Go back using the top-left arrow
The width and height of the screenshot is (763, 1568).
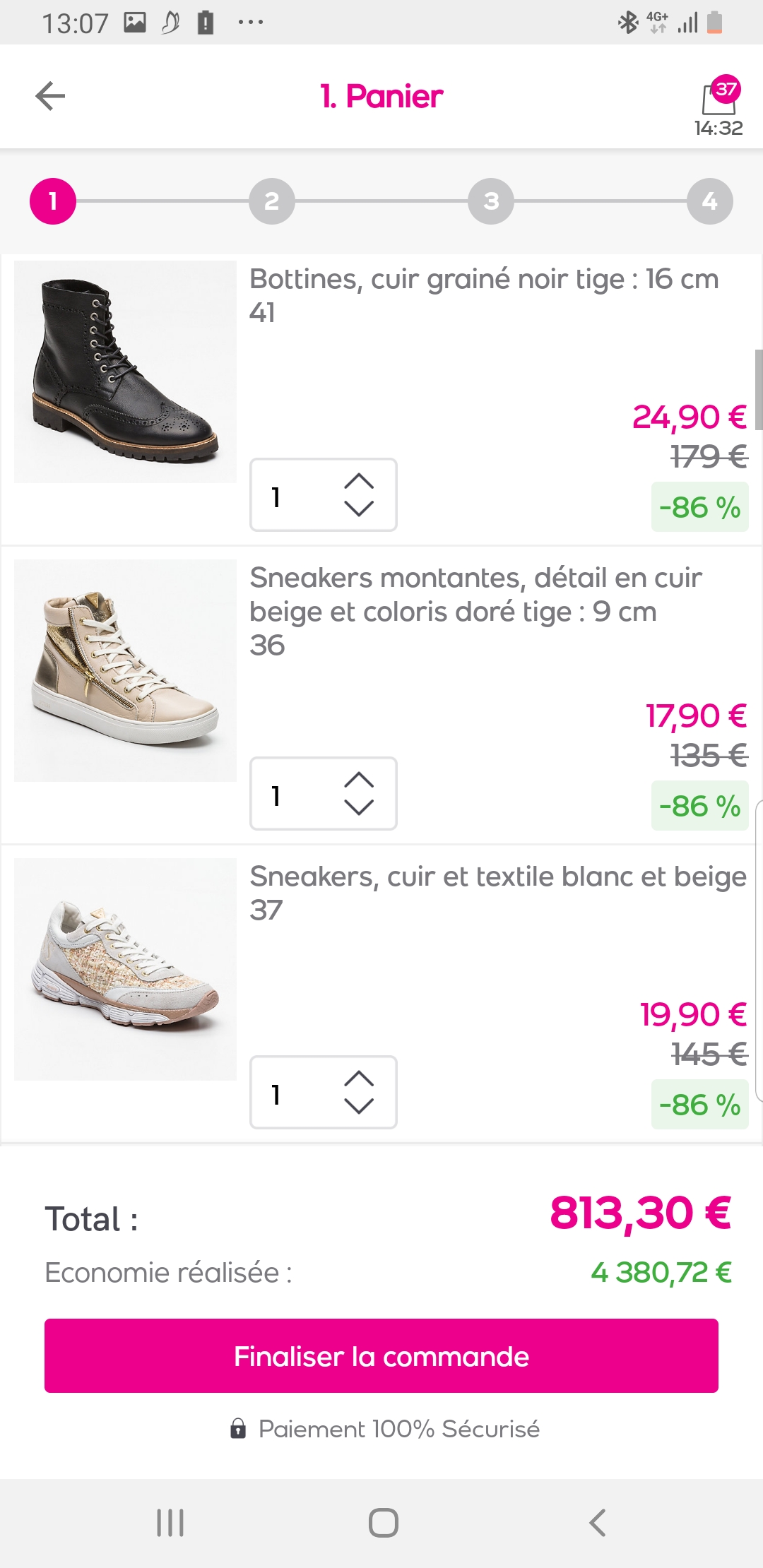point(50,96)
